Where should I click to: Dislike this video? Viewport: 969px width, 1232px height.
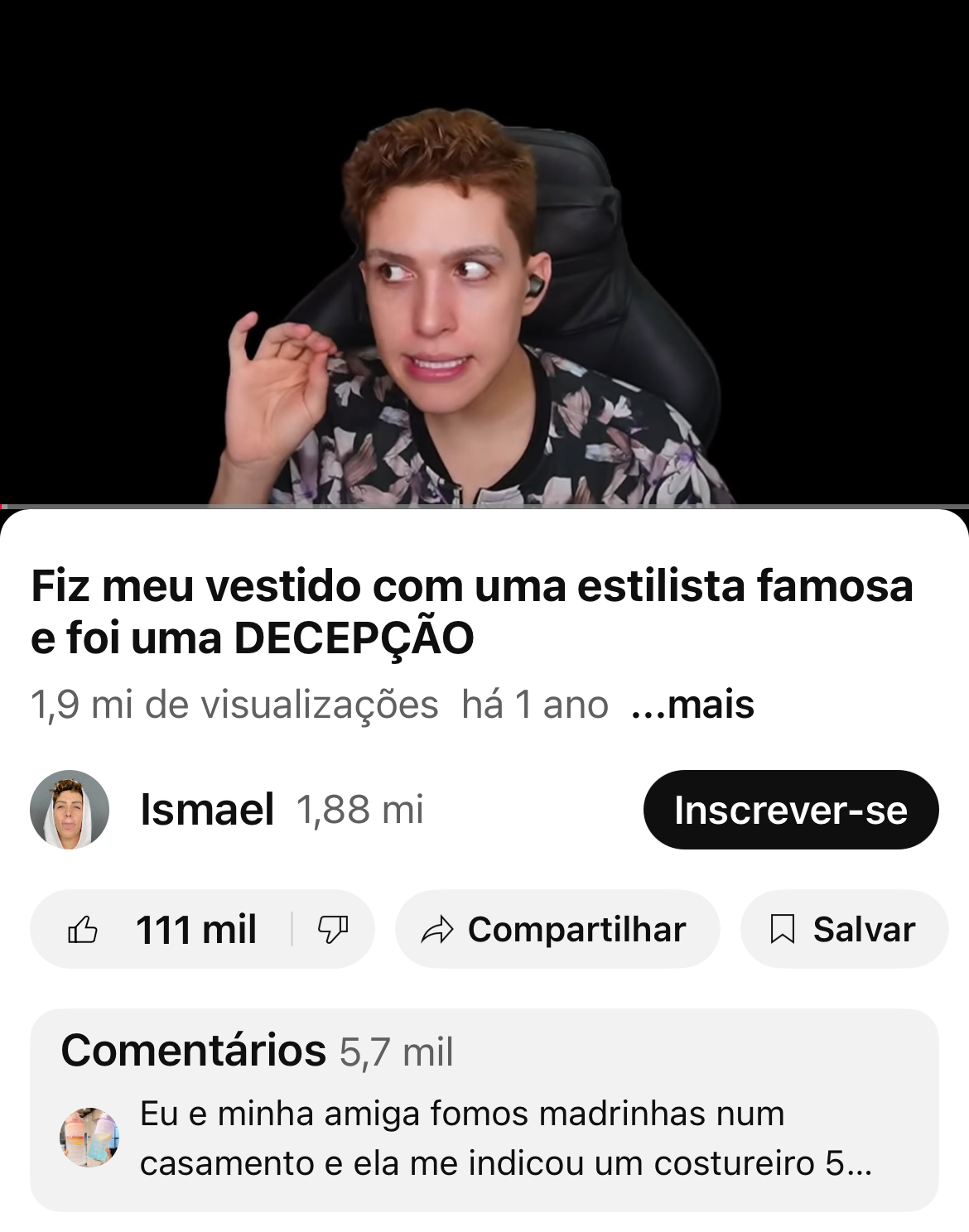pos(333,929)
